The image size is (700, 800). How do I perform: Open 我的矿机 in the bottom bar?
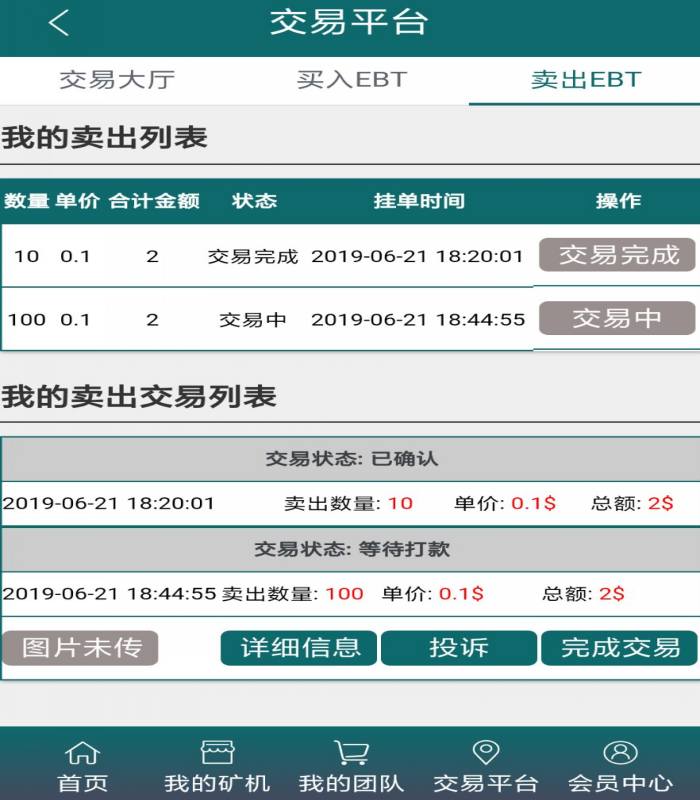click(217, 766)
